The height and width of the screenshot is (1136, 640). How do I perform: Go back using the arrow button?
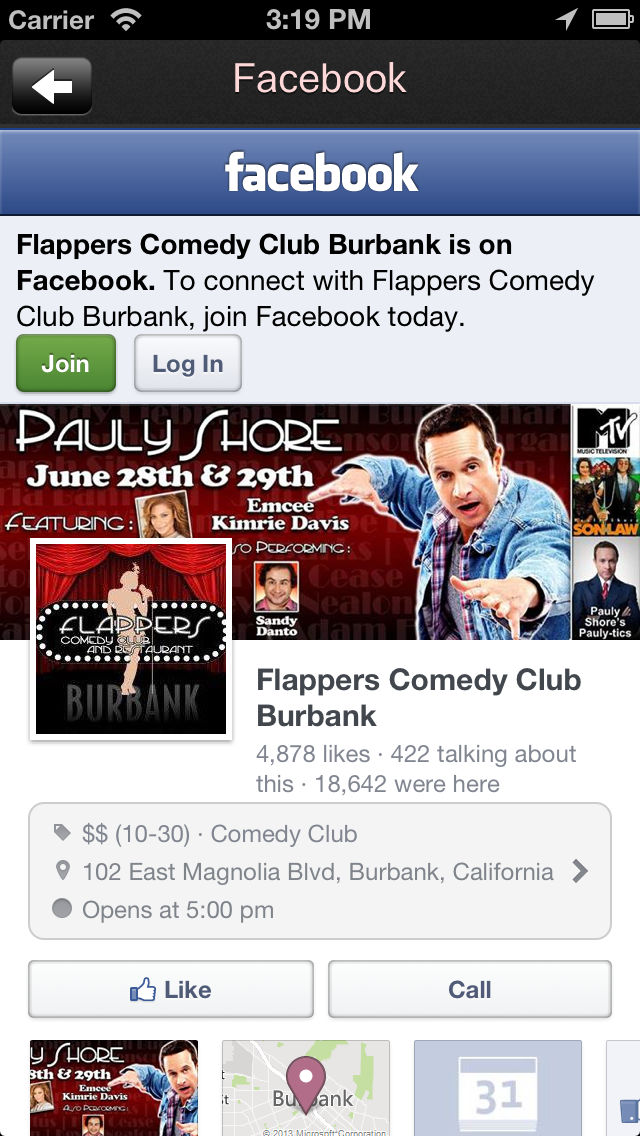51,86
